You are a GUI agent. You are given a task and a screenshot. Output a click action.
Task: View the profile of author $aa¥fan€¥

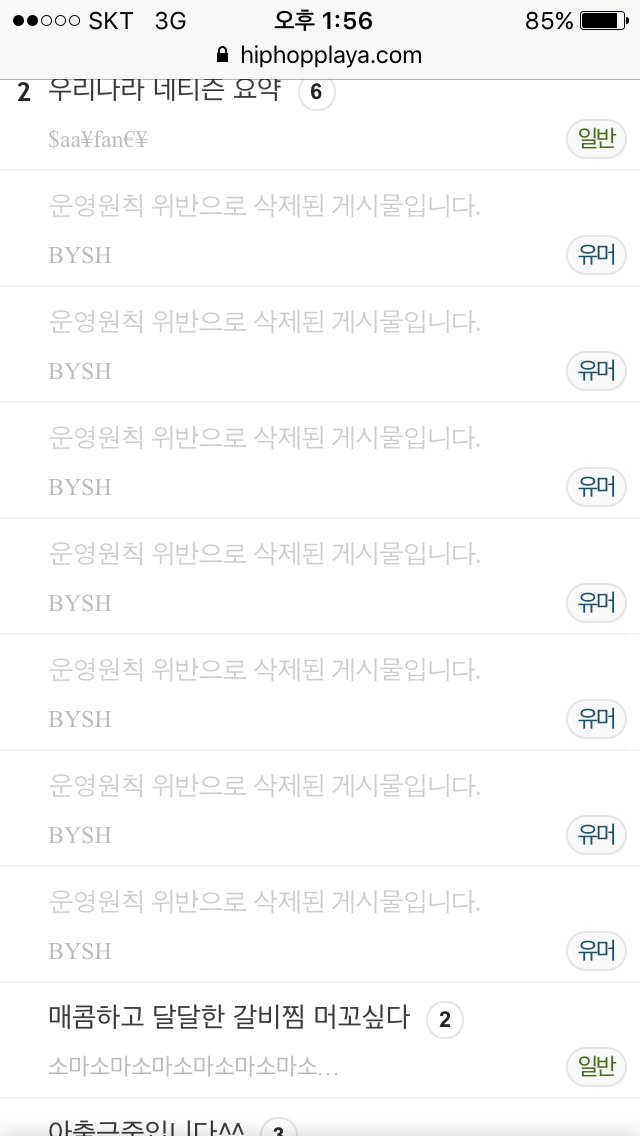click(x=98, y=139)
